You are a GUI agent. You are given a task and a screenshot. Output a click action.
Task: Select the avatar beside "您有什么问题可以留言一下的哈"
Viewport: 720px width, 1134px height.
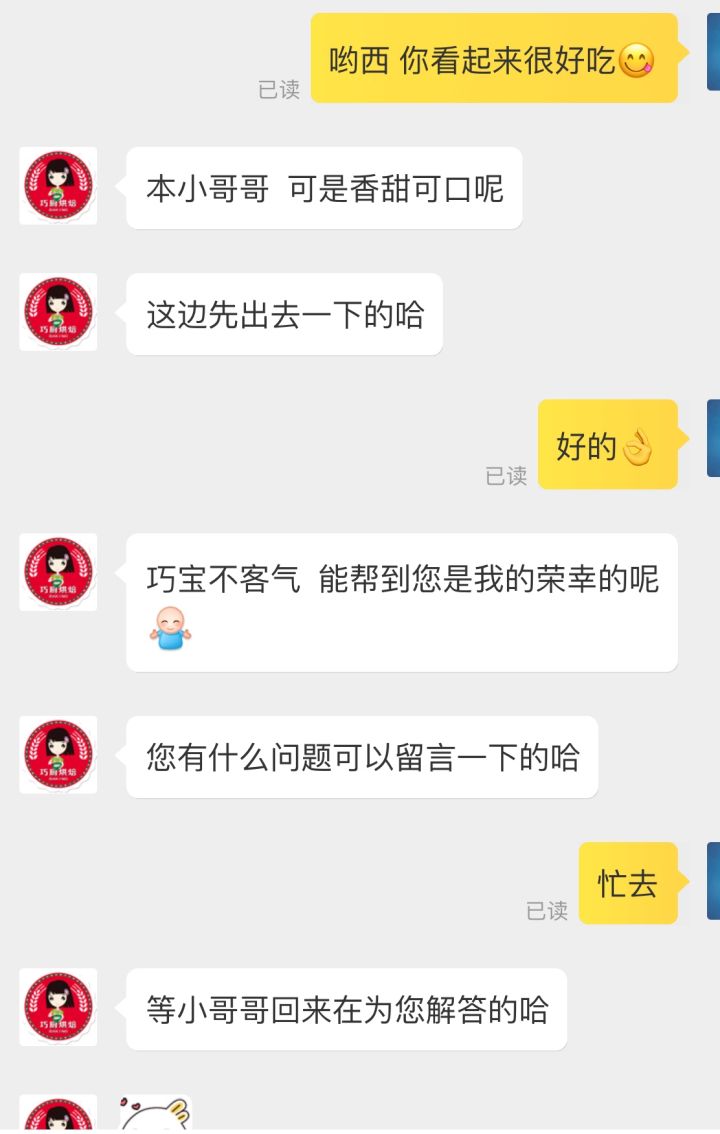pyautogui.click(x=58, y=755)
